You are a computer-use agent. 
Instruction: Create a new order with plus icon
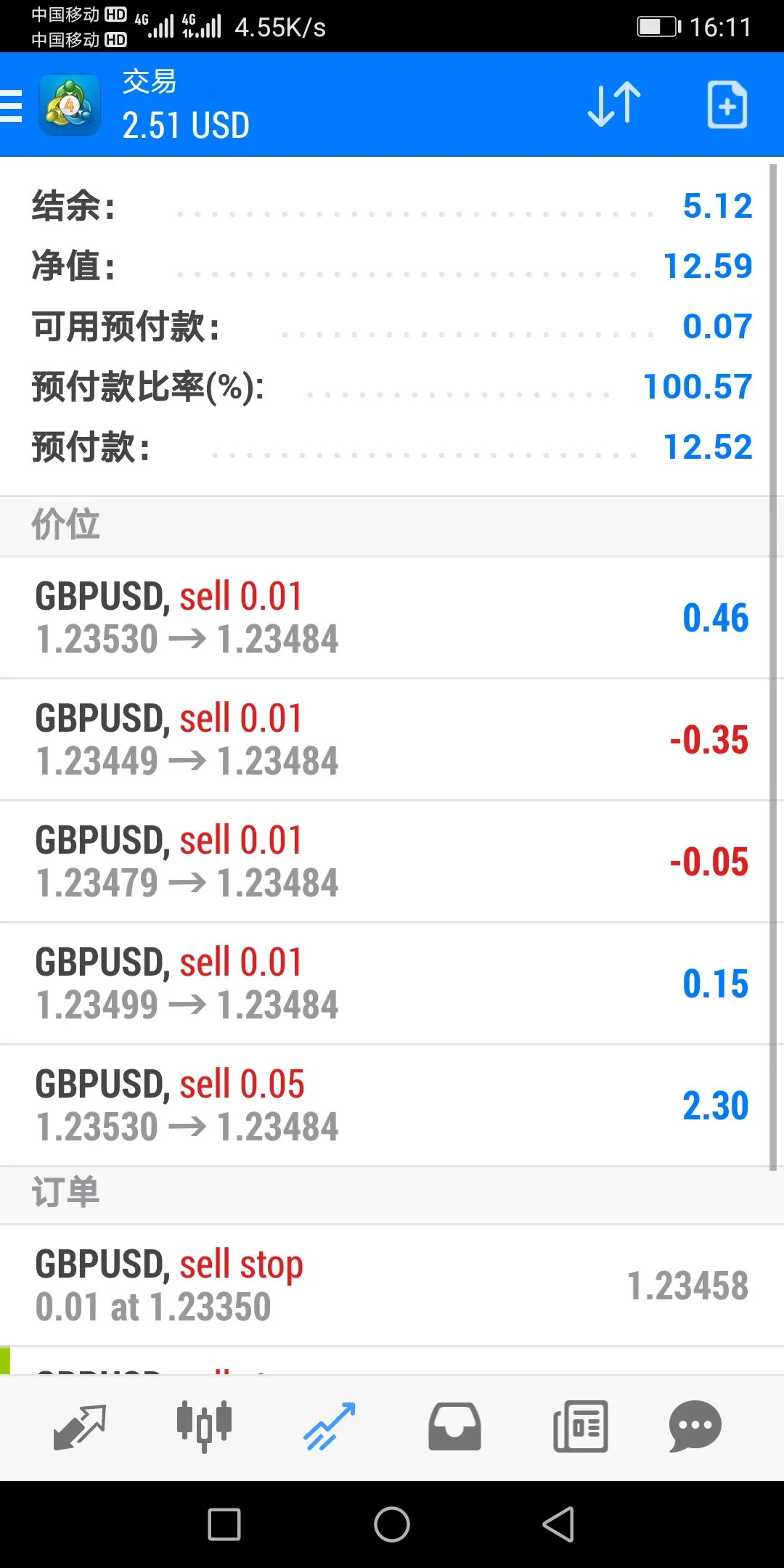coord(727,105)
